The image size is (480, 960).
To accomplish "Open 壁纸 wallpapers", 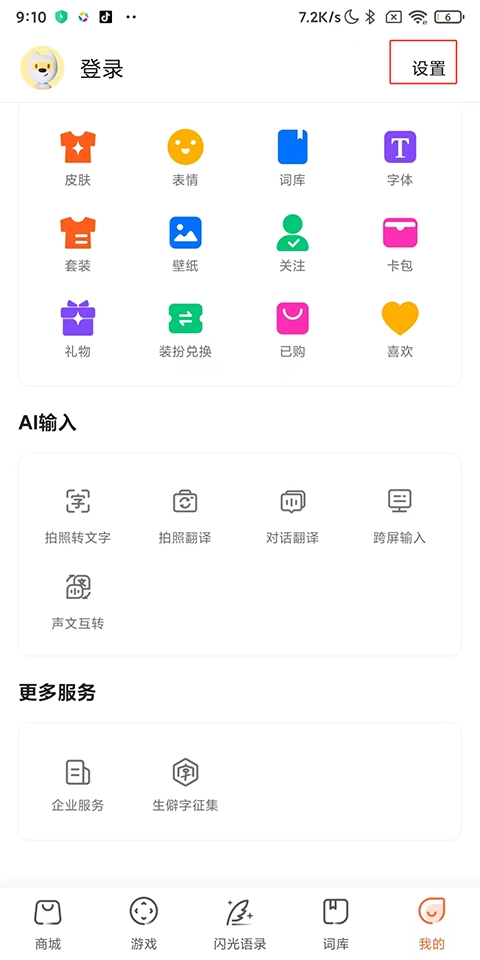I will [x=185, y=244].
